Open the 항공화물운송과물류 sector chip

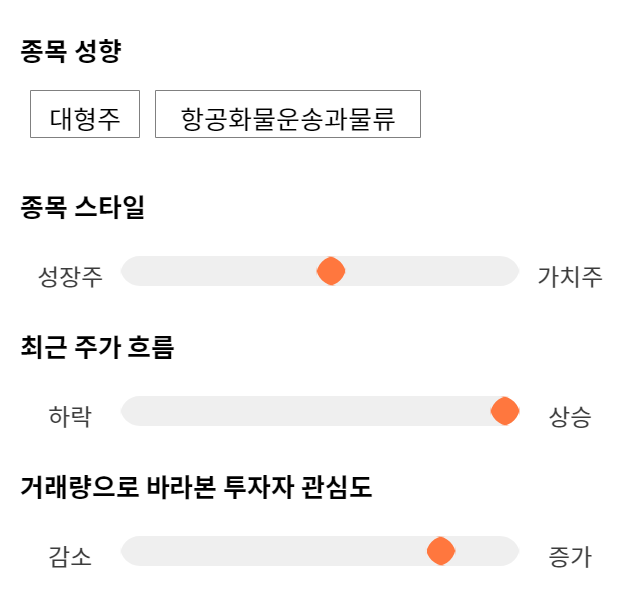point(288,114)
